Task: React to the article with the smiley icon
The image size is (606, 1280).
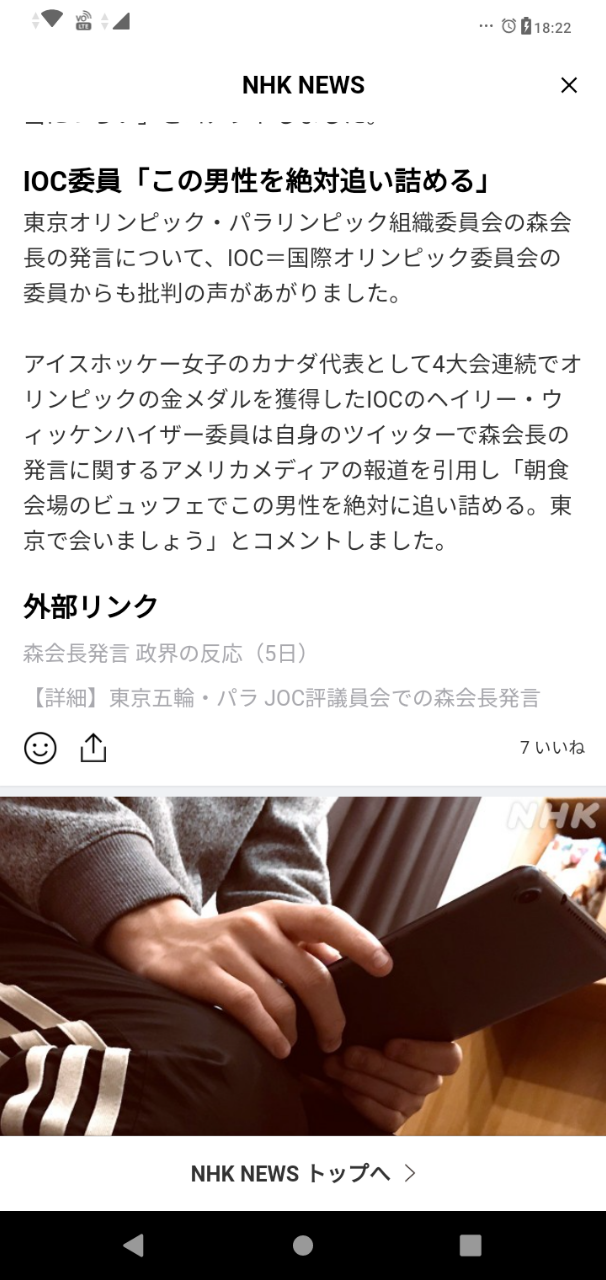Action: [40, 748]
